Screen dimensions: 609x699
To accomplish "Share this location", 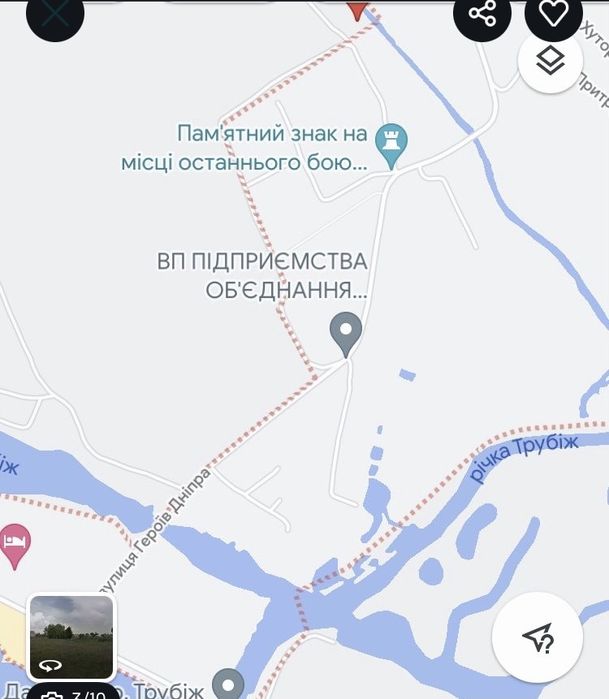I will tap(482, 14).
